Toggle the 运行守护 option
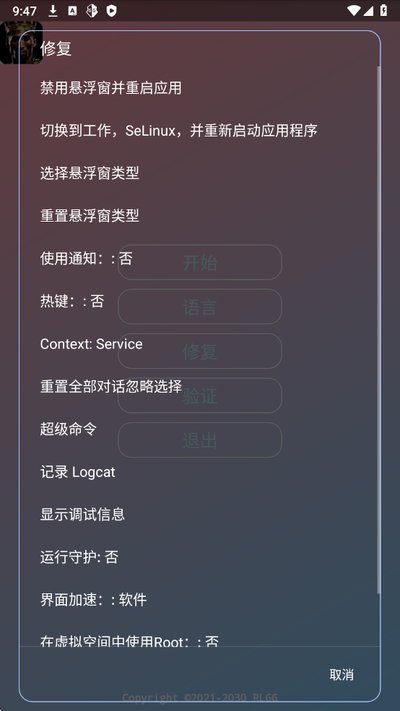Screen dimensions: 400x711 pos(199,557)
